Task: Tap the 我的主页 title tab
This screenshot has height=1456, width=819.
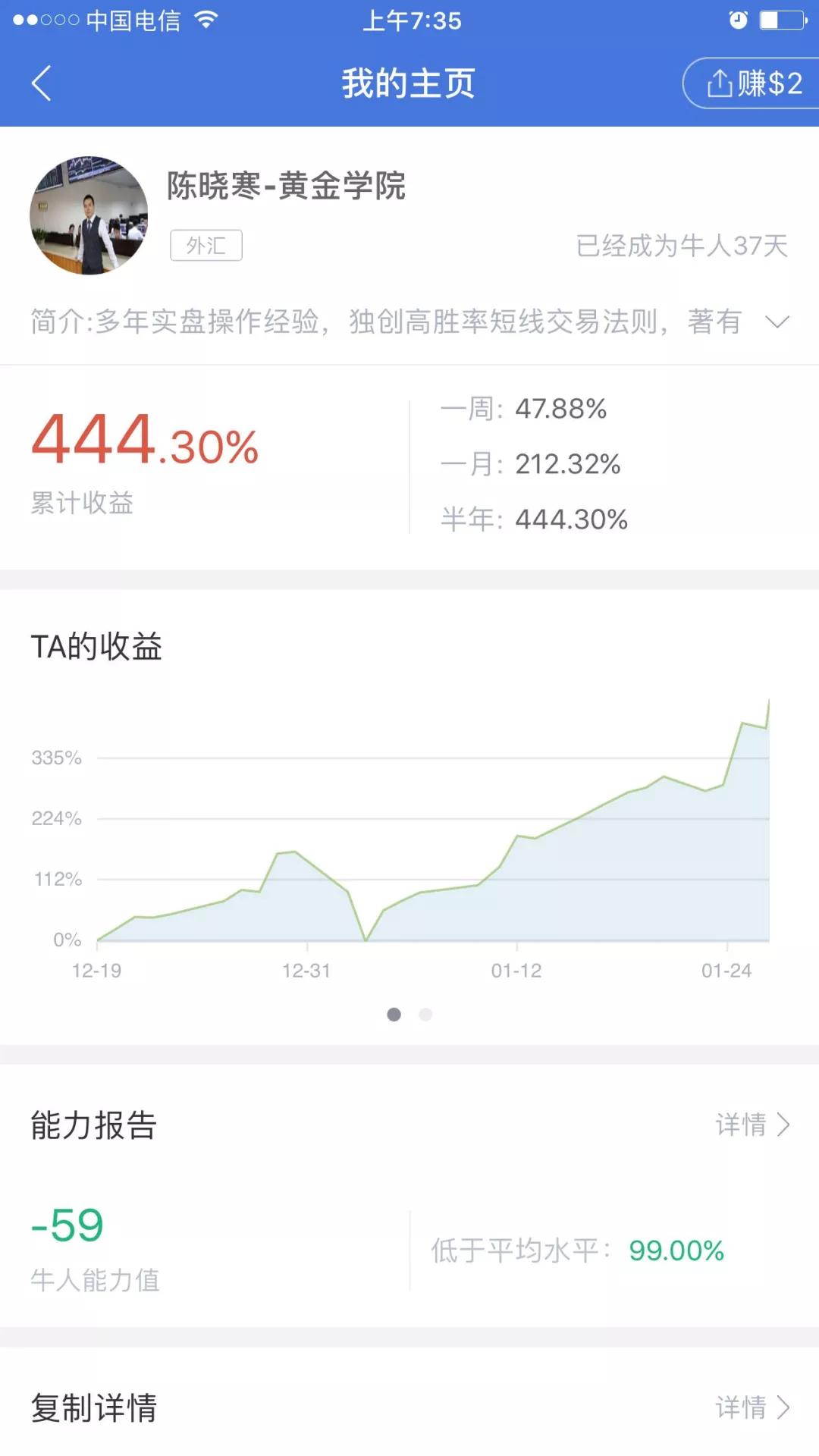Action: 408,83
